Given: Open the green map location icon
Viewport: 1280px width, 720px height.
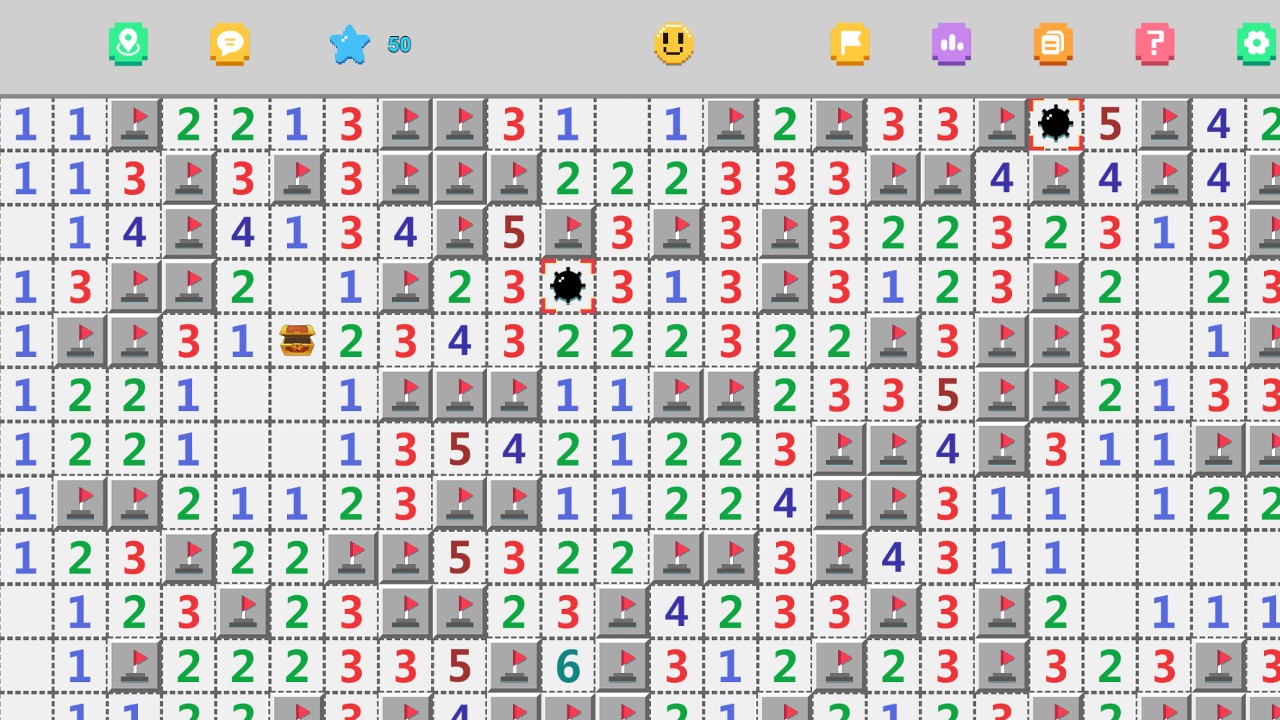Looking at the screenshot, I should pyautogui.click(x=128, y=44).
